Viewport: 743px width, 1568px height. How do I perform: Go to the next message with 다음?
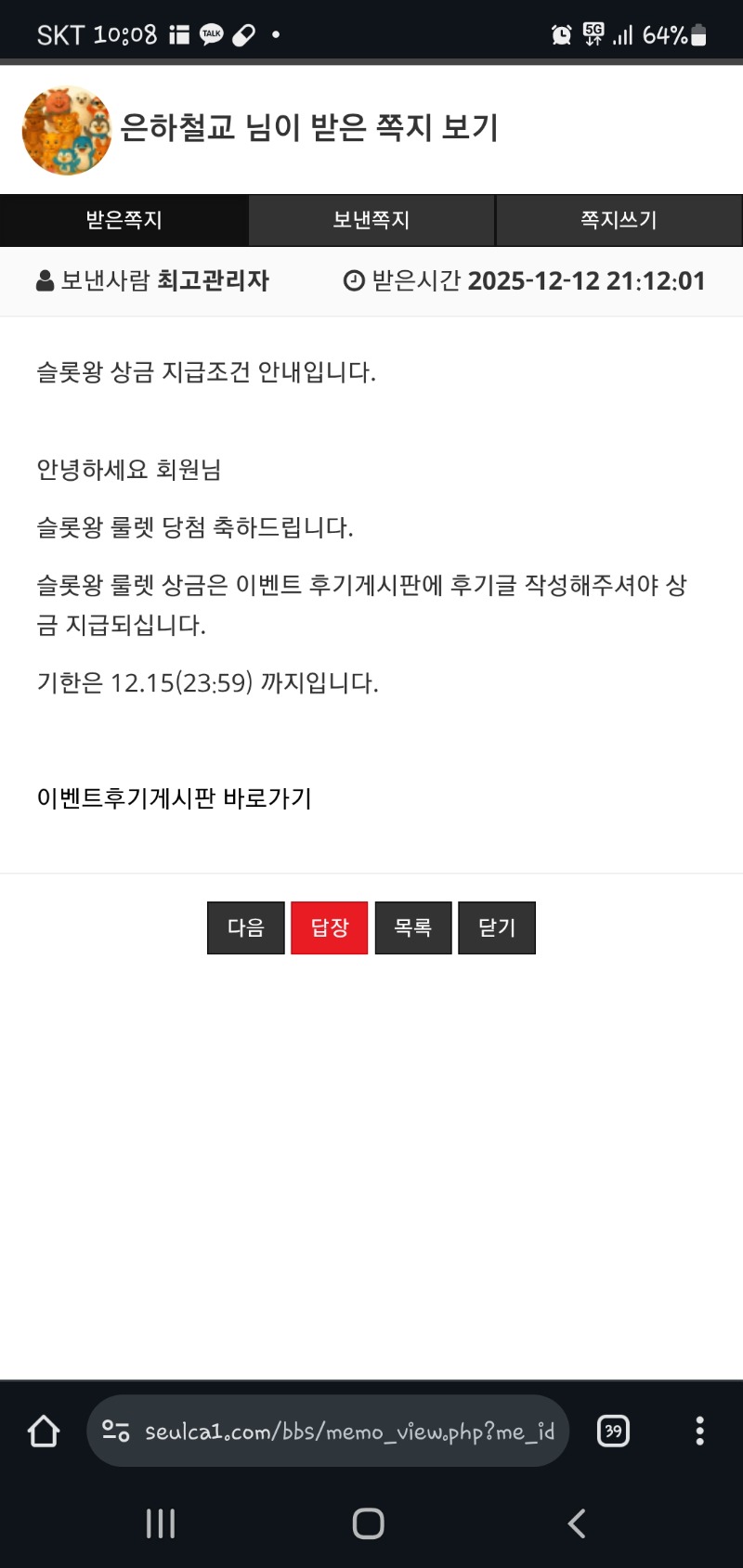[246, 927]
